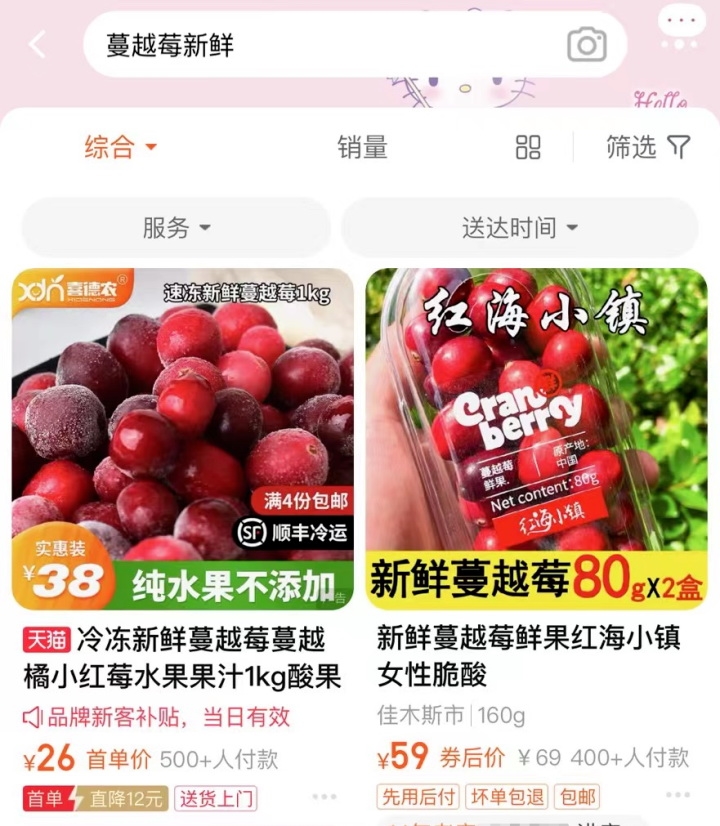The height and width of the screenshot is (826, 720).
Task: Open more options for 红海小镇 item
Action: pos(679,797)
